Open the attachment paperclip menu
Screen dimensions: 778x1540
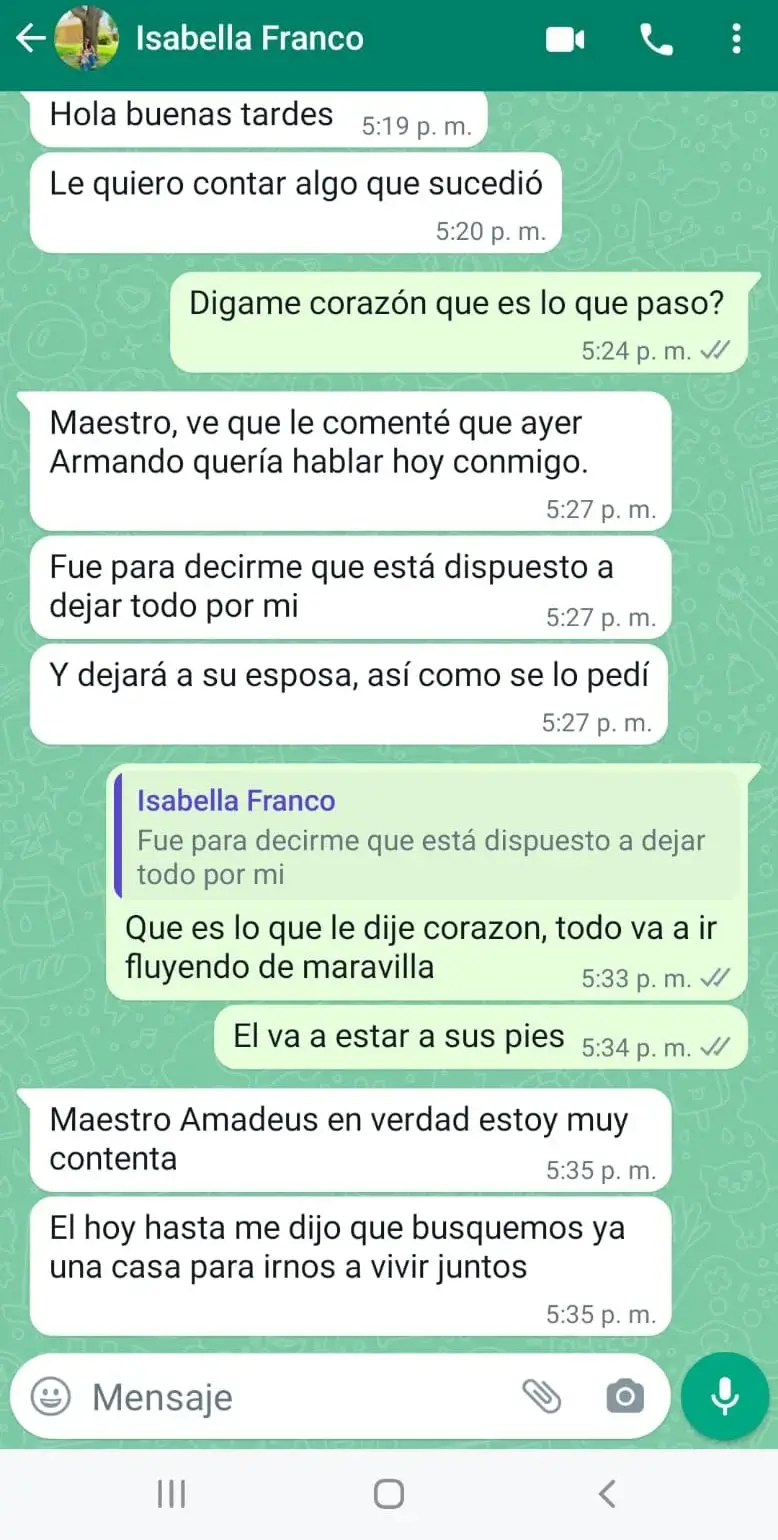point(544,1396)
